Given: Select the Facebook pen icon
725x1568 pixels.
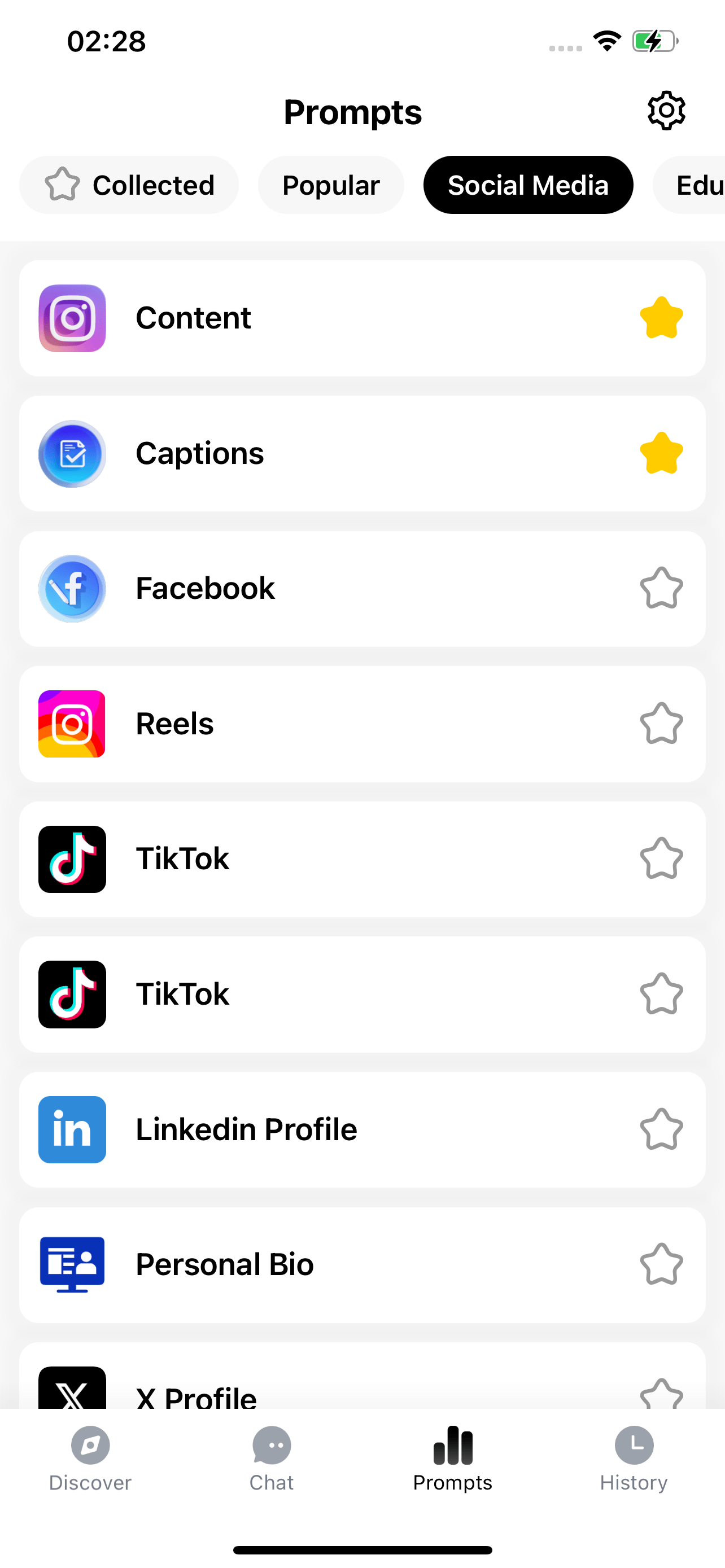Looking at the screenshot, I should (x=72, y=588).
